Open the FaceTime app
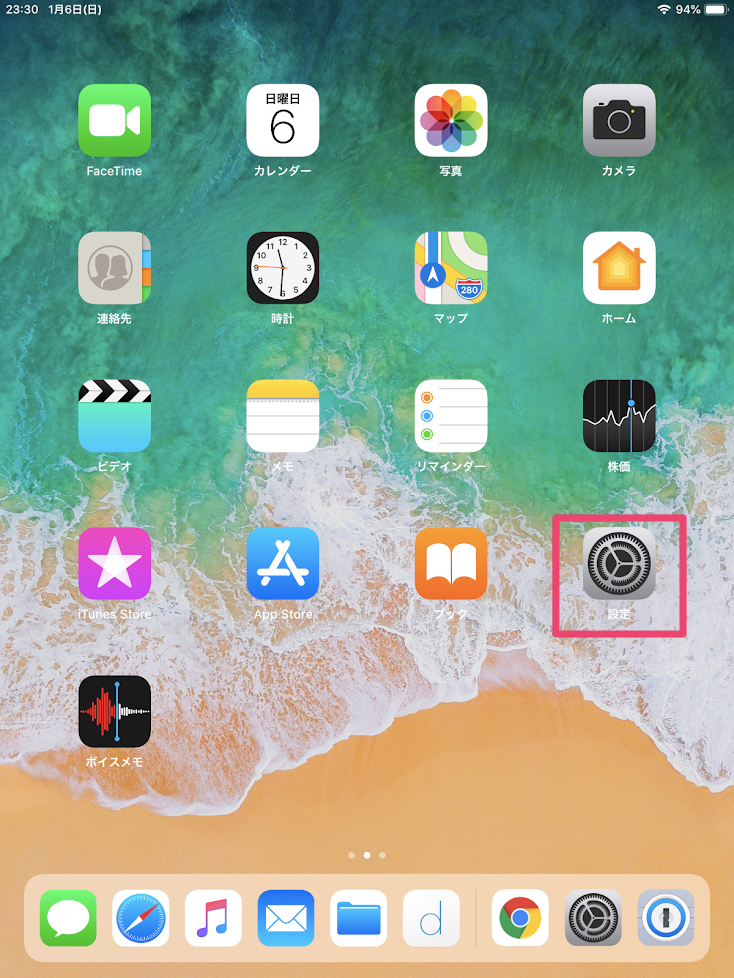 114,120
